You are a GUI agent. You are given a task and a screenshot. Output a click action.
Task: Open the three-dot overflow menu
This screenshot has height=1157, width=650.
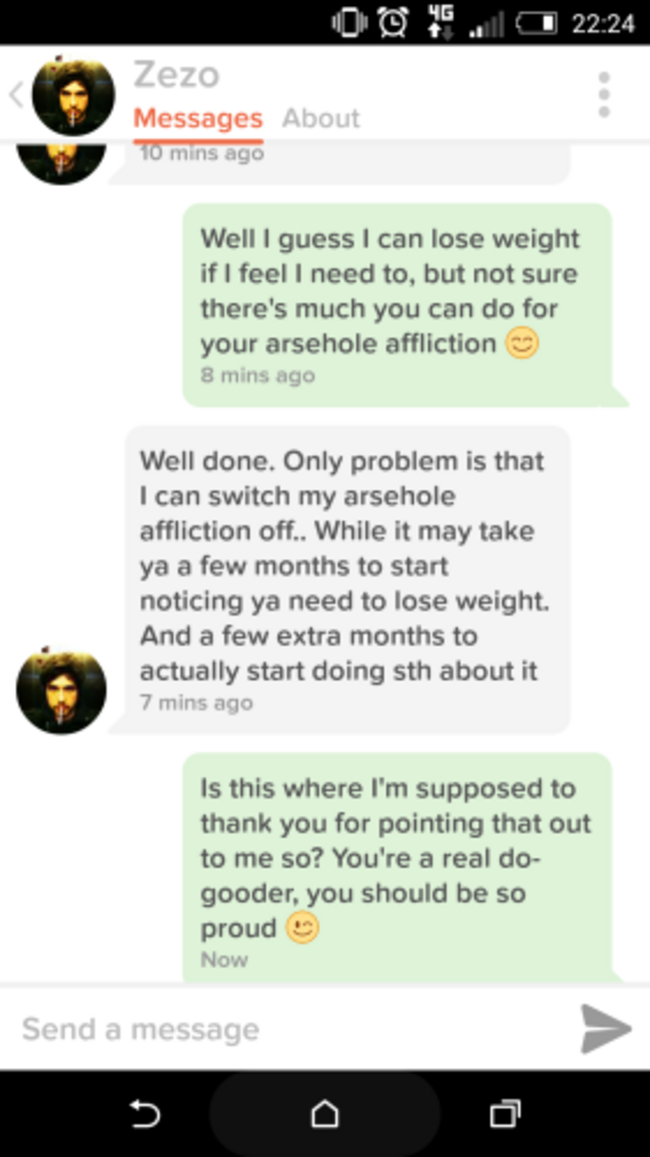603,95
